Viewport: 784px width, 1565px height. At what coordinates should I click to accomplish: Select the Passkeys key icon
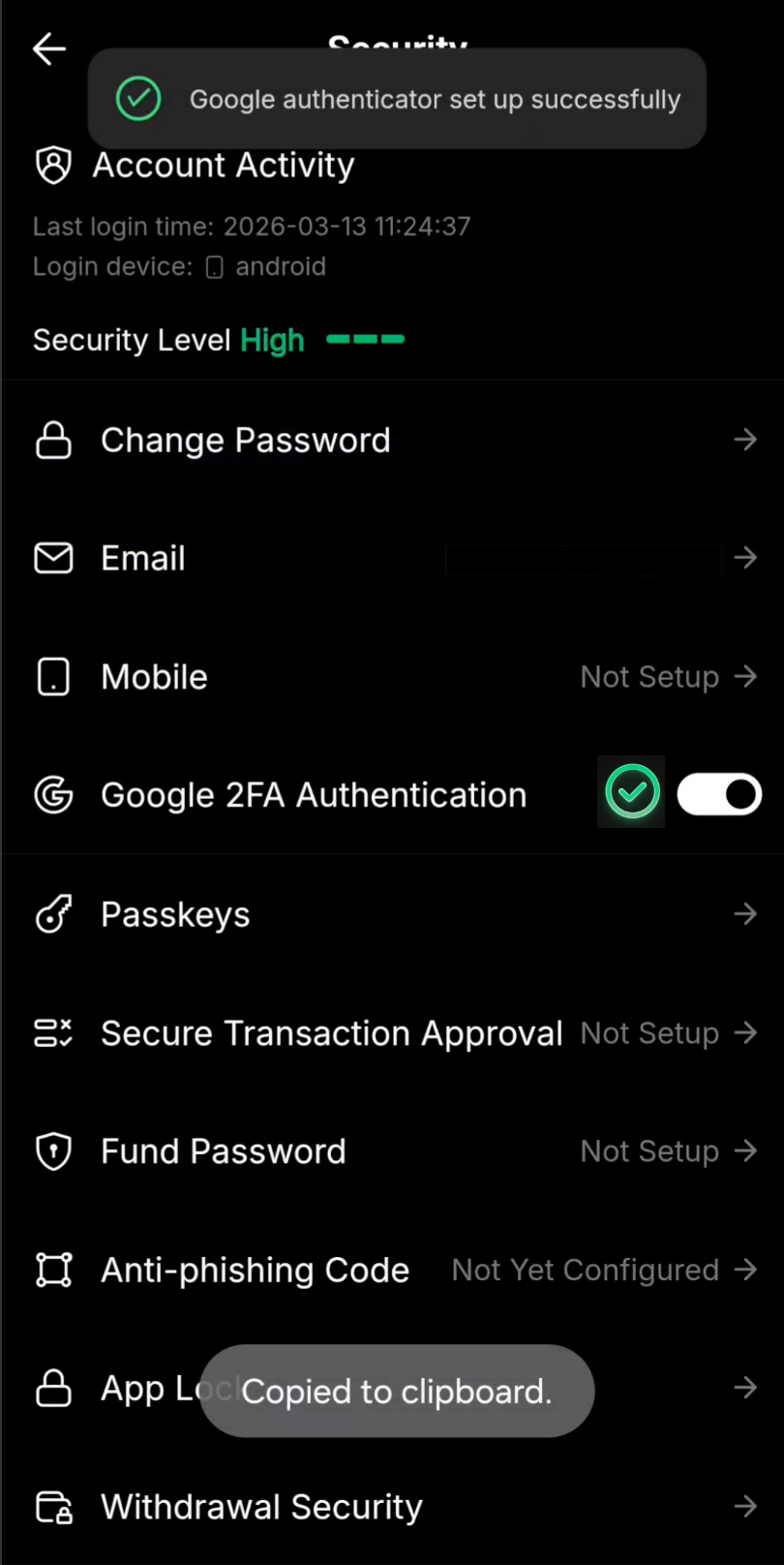(x=53, y=913)
